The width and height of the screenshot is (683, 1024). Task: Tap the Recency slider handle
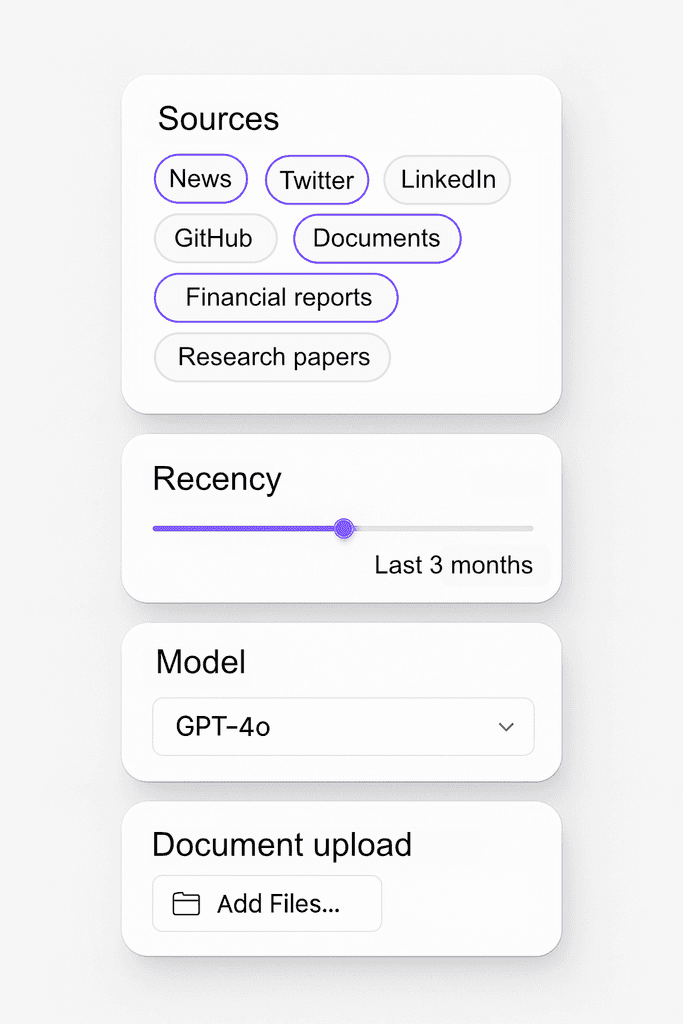click(344, 528)
